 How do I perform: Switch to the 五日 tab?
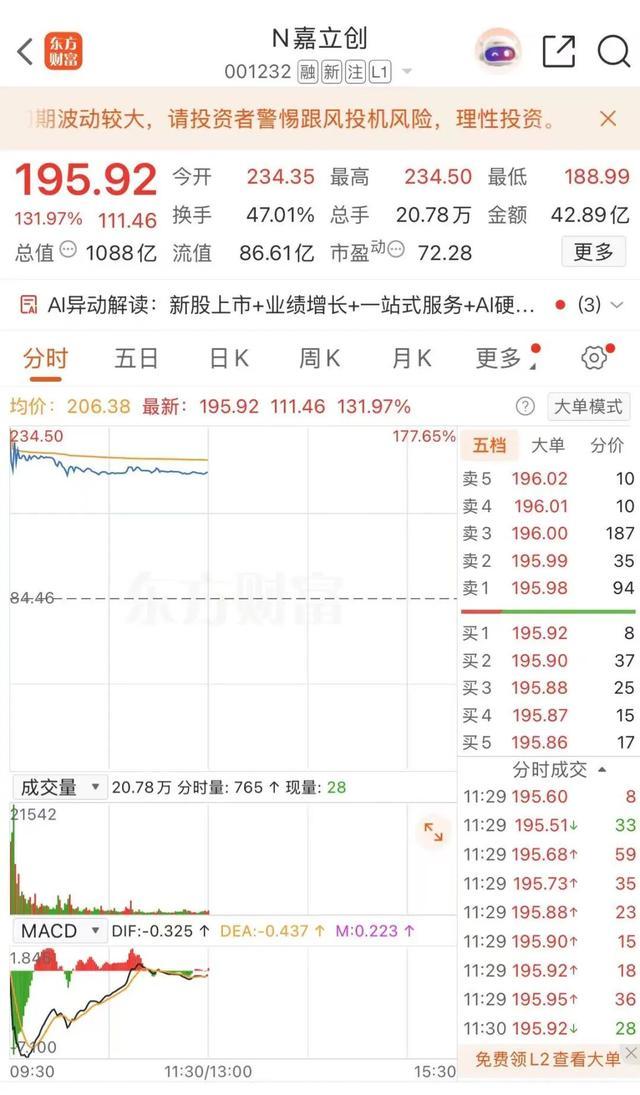tap(136, 359)
